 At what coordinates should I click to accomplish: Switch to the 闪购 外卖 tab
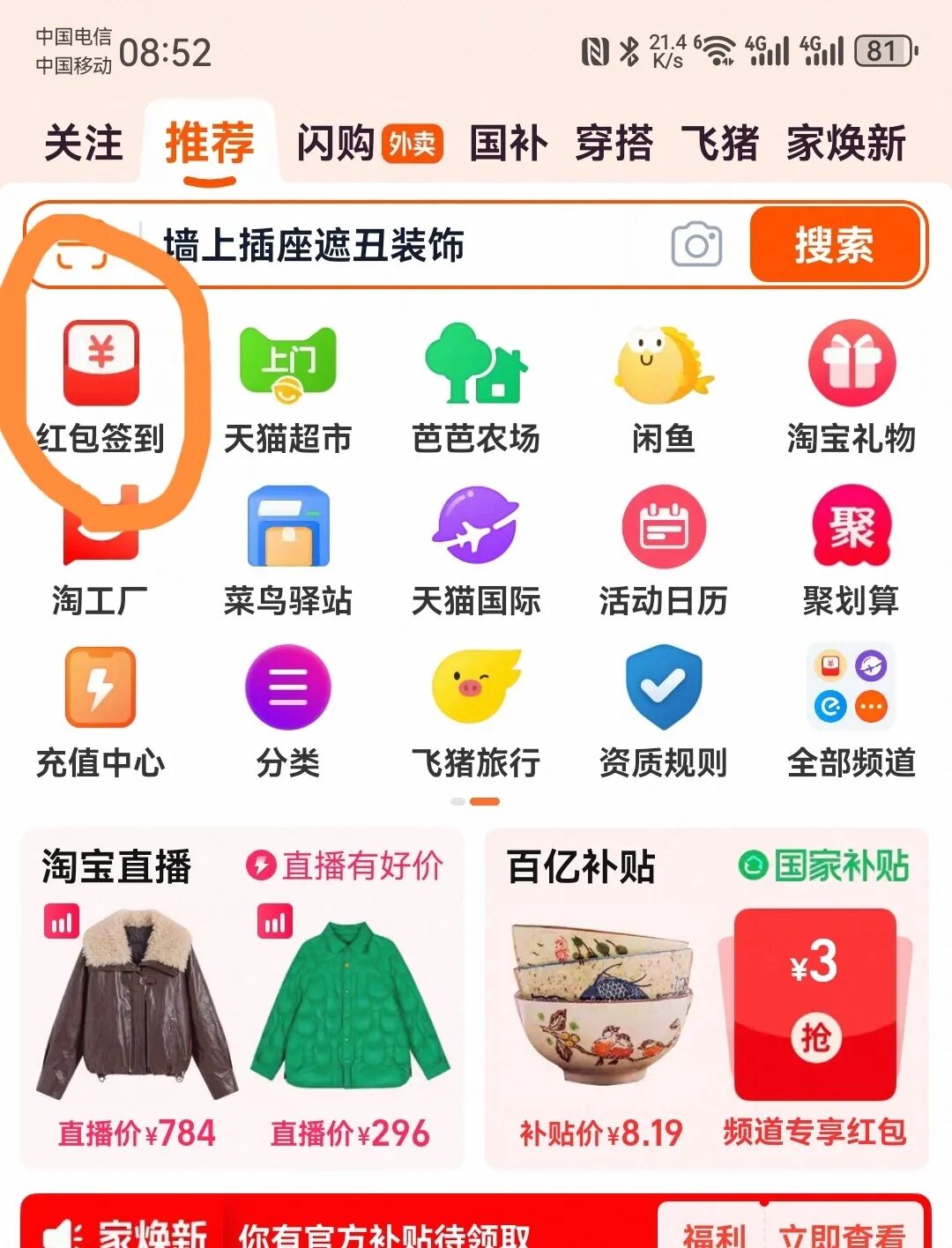369,144
